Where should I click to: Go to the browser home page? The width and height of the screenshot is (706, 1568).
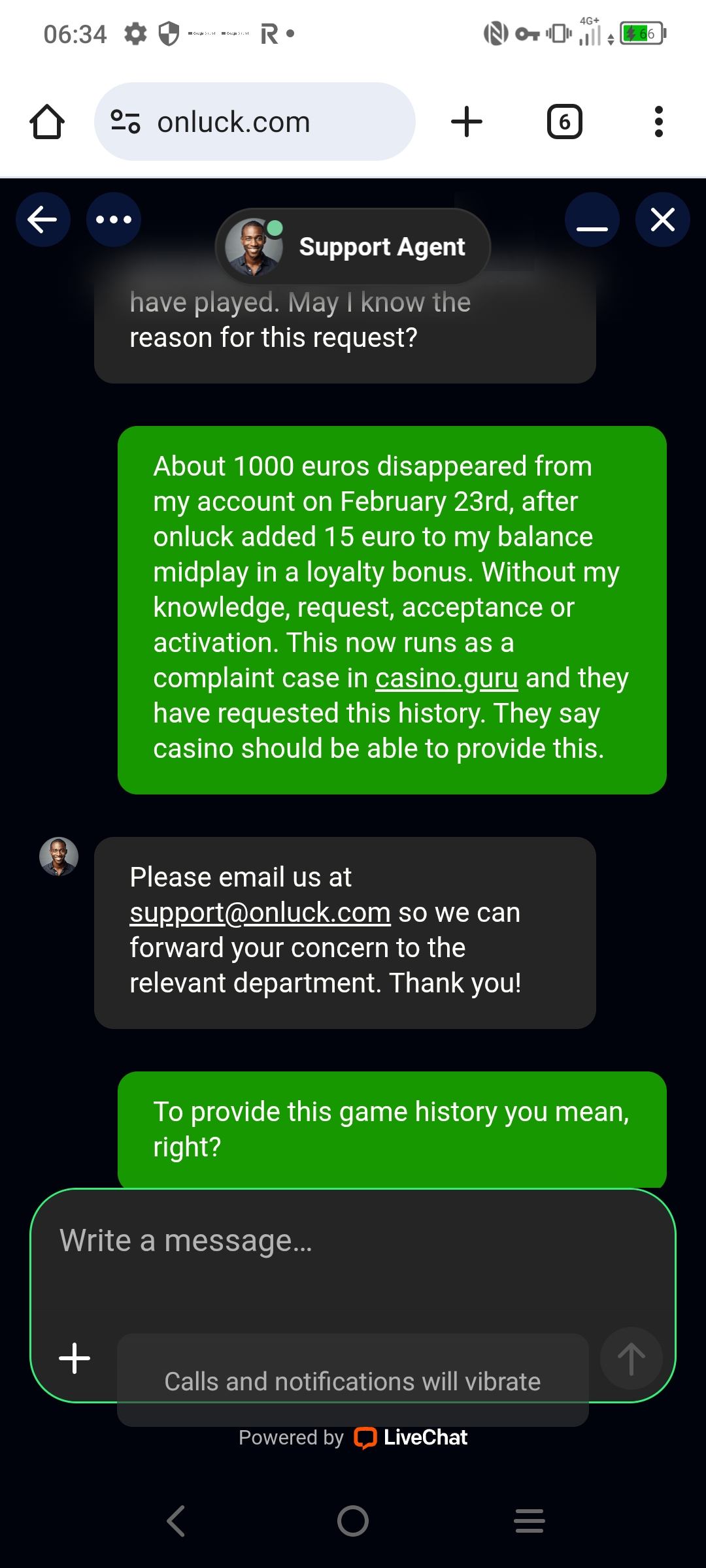(47, 122)
